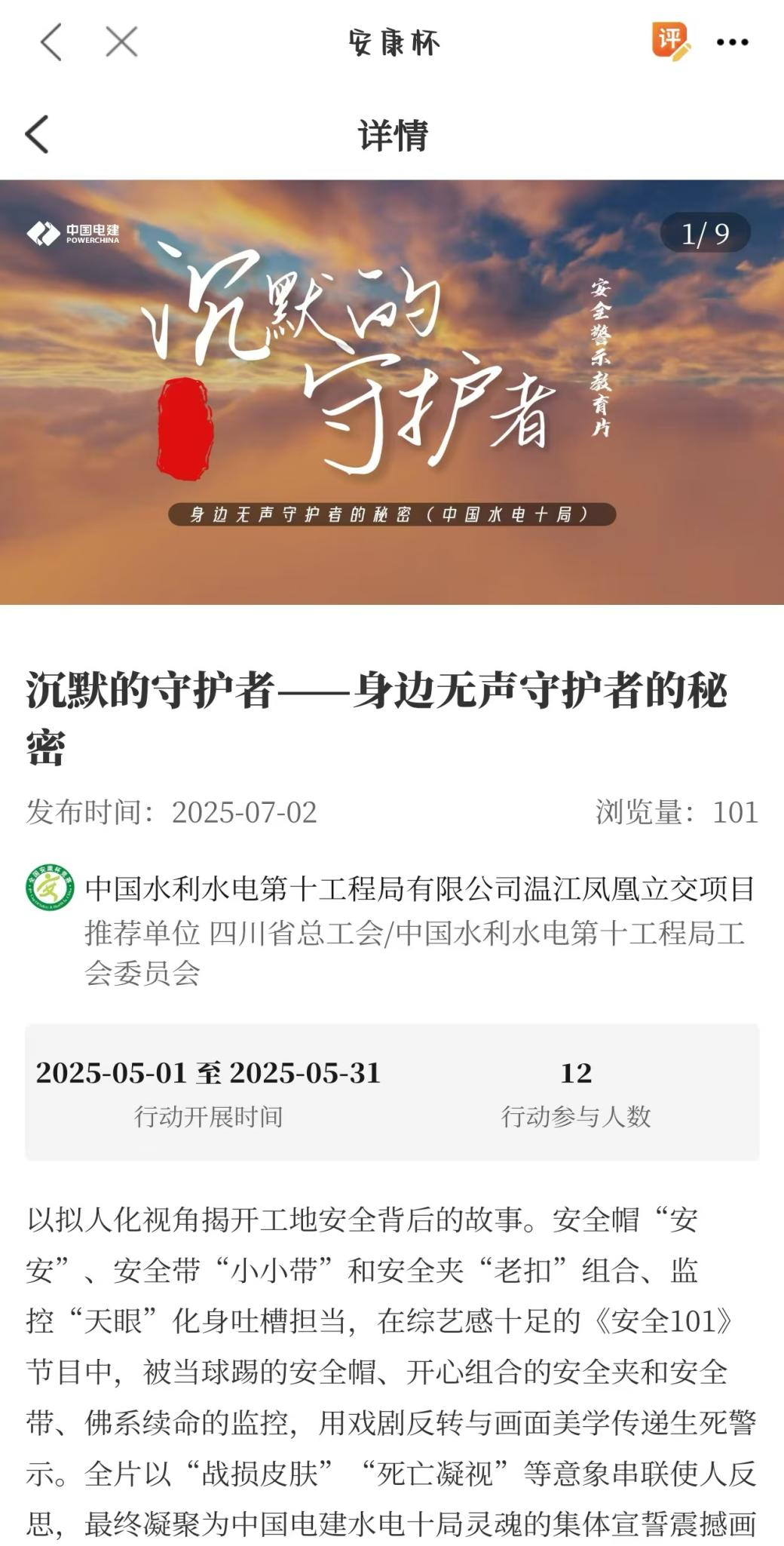Image resolution: width=784 pixels, height=1546 pixels.
Task: Open the 沉默的守护者 banner image
Action: coord(392,392)
